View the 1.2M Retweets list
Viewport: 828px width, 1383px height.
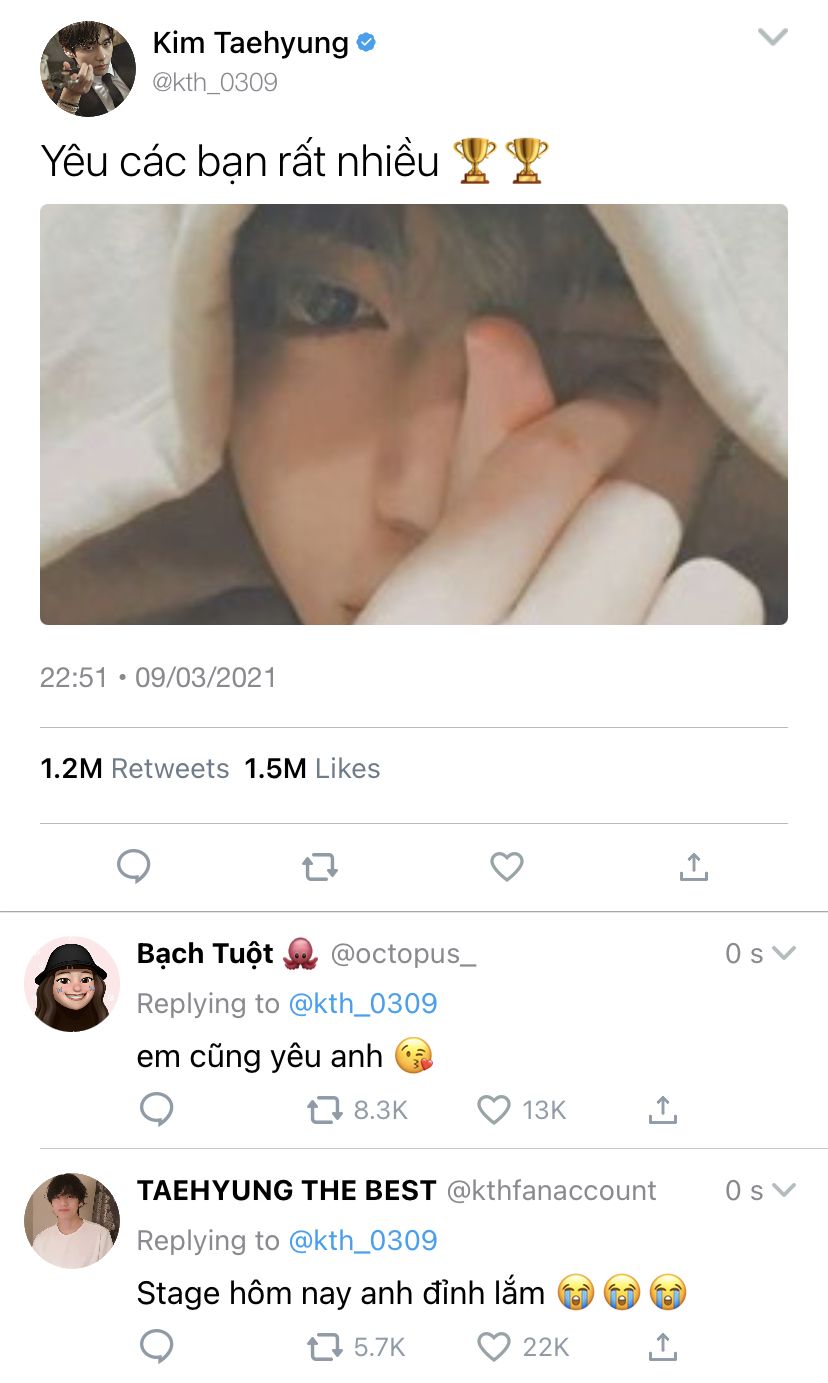(x=135, y=768)
